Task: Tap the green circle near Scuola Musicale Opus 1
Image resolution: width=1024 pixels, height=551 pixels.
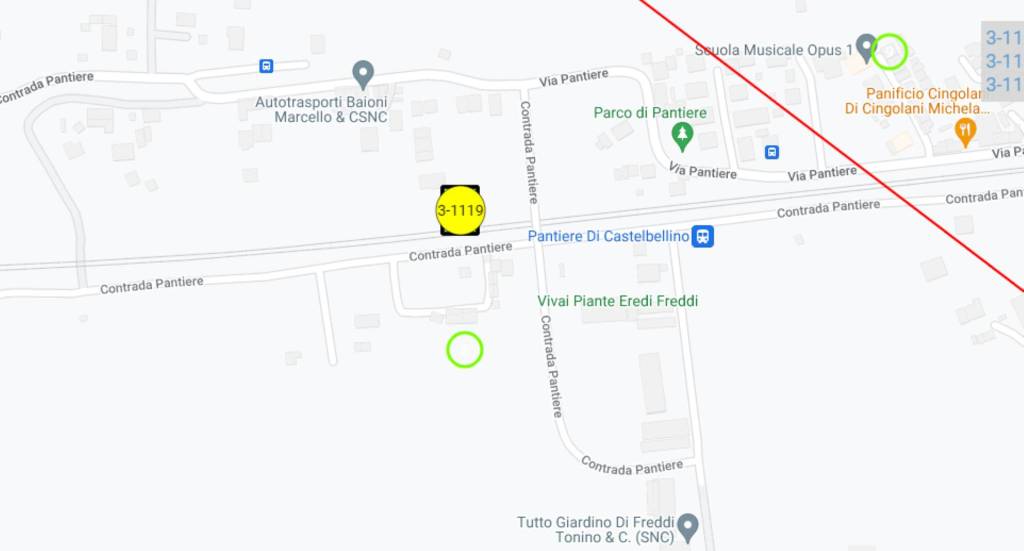Action: tap(888, 51)
